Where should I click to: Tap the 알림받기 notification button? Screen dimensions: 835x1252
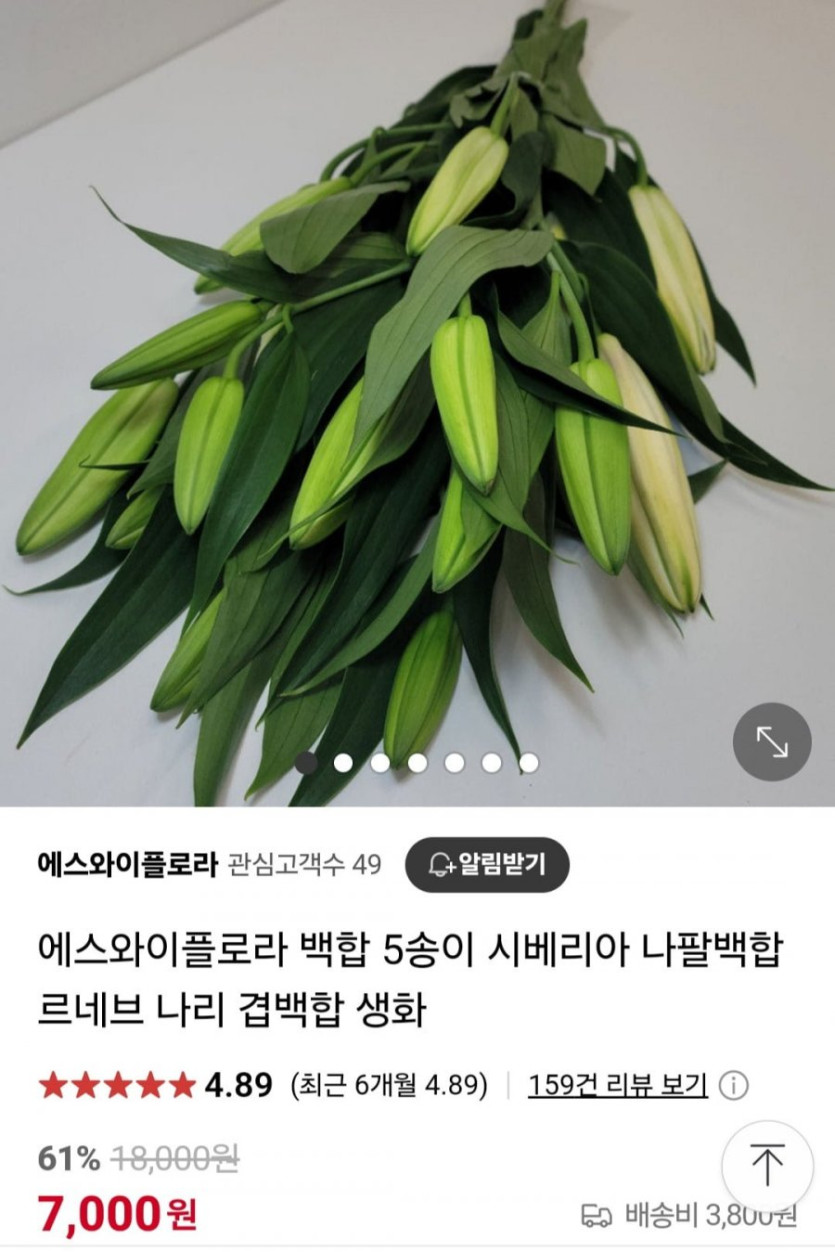pyautogui.click(x=487, y=864)
